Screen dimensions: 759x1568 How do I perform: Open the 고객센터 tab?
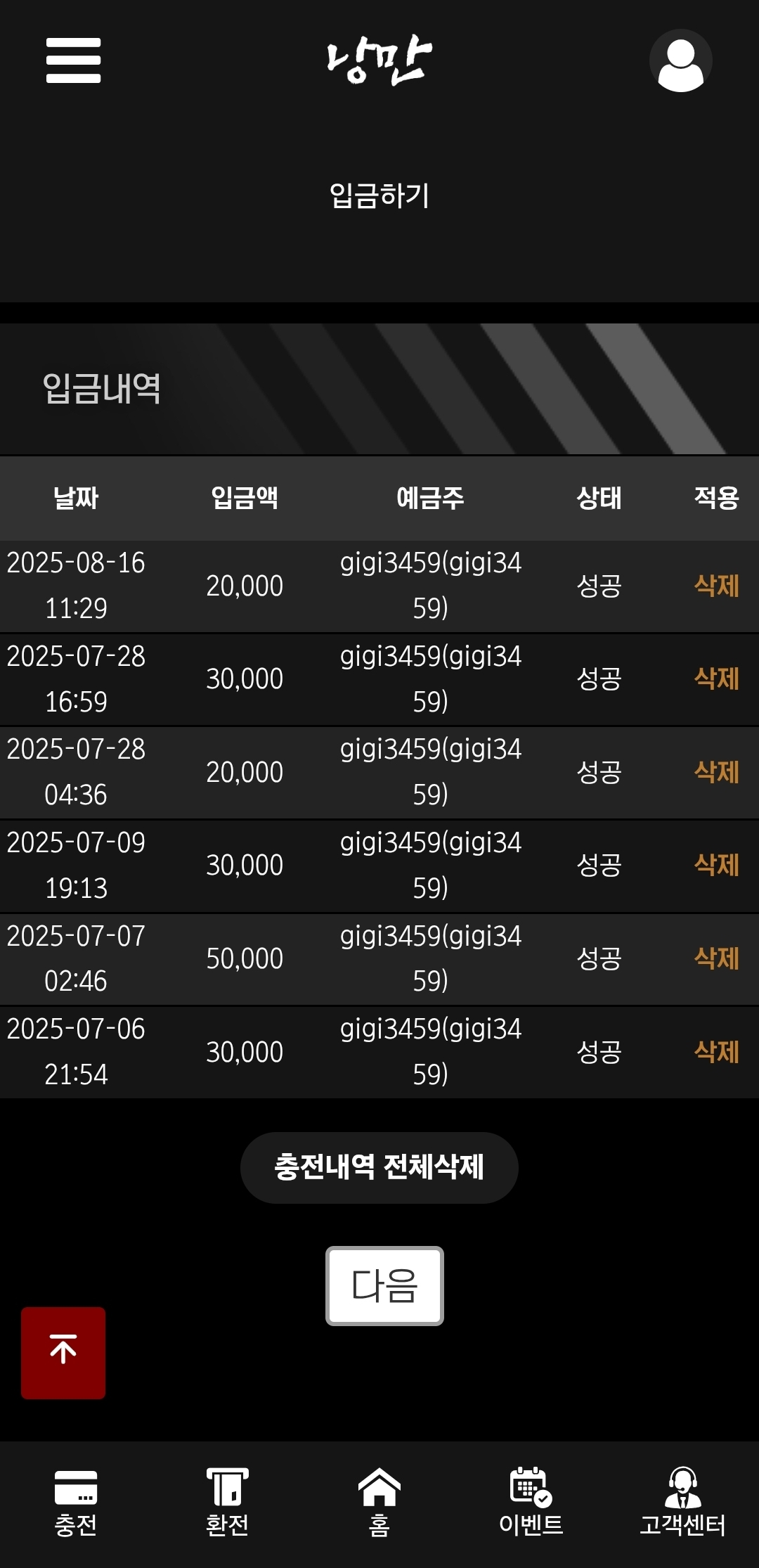tap(682, 1503)
